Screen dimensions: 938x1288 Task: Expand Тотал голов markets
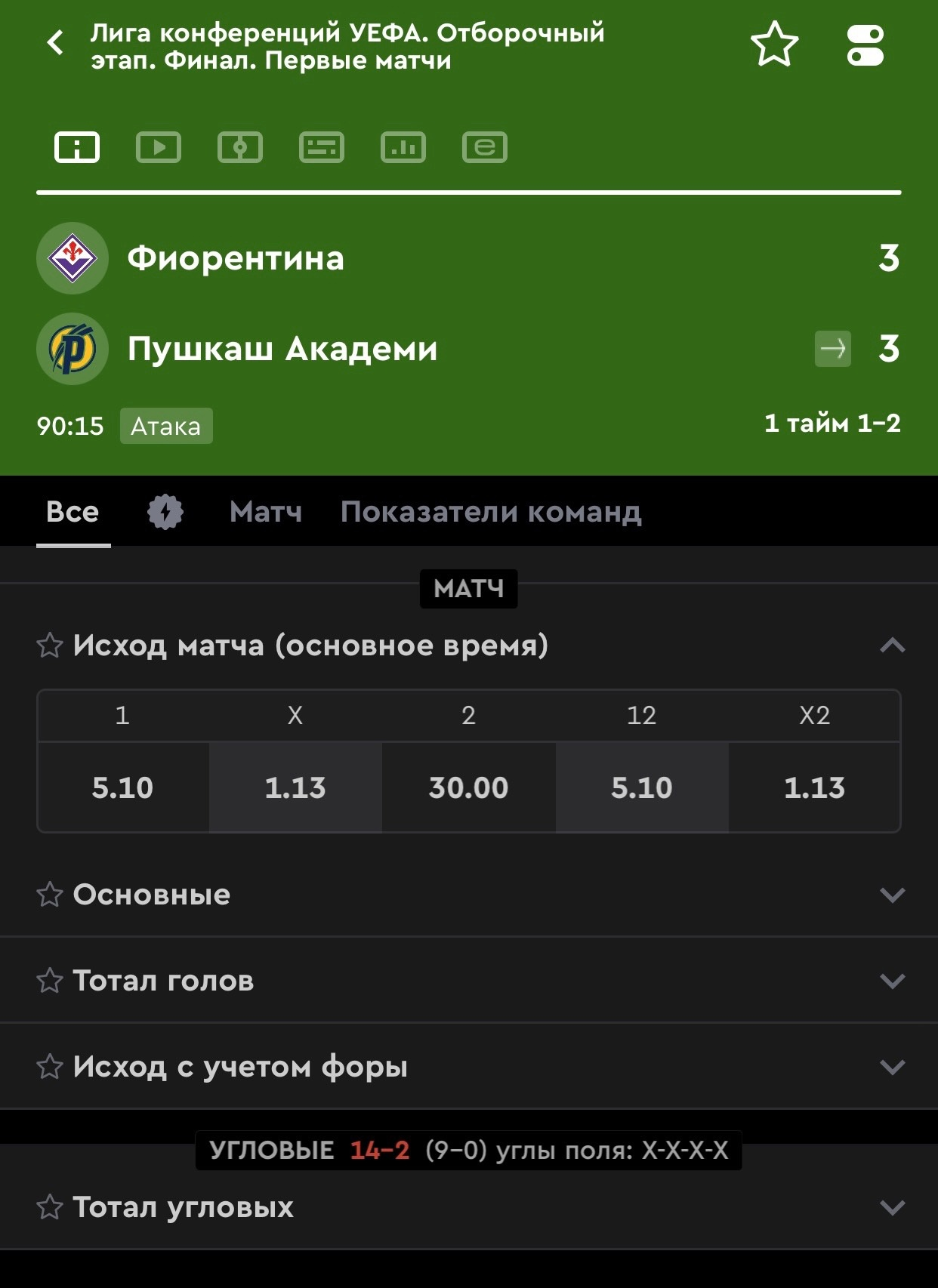(x=892, y=981)
